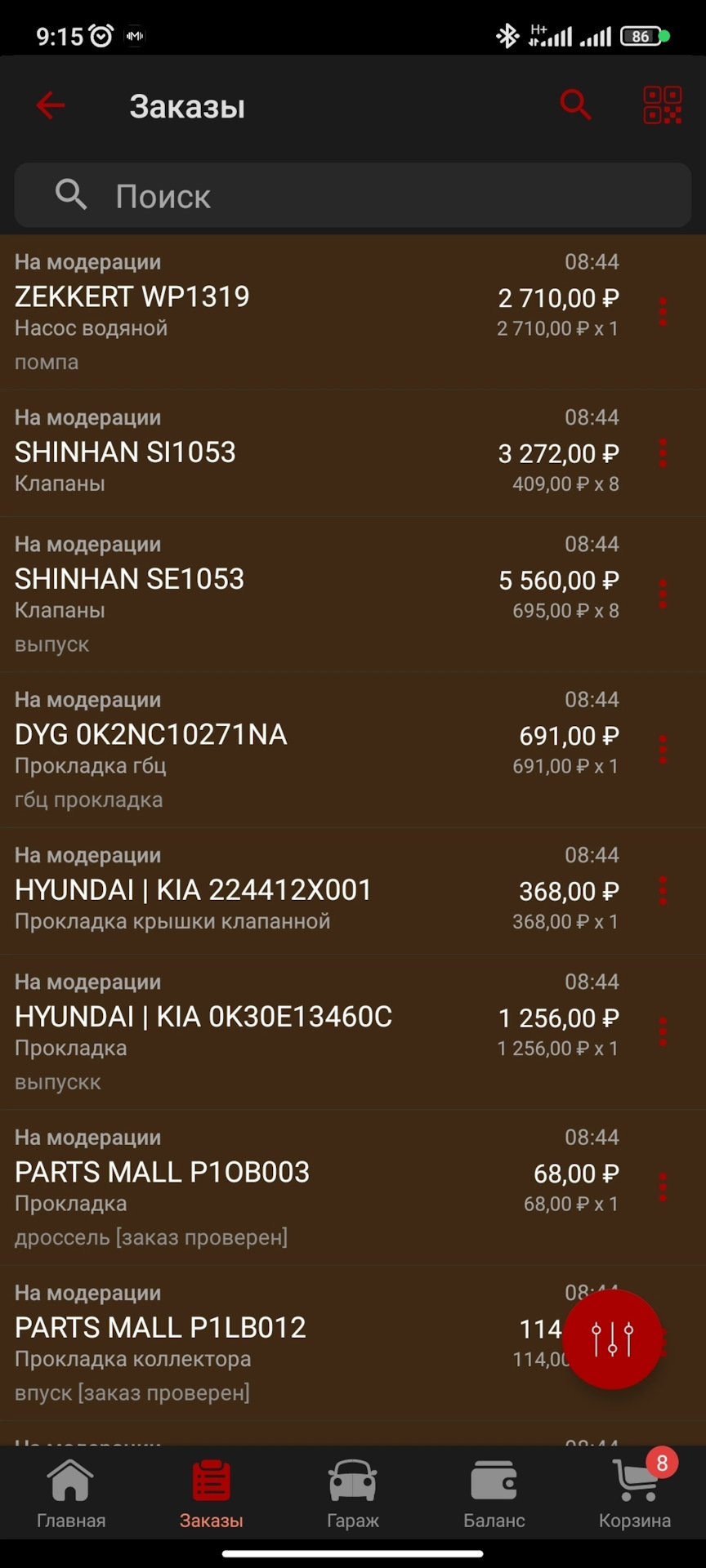The width and height of the screenshot is (706, 1568).
Task: Switch to the Баланс tab
Action: [494, 1494]
